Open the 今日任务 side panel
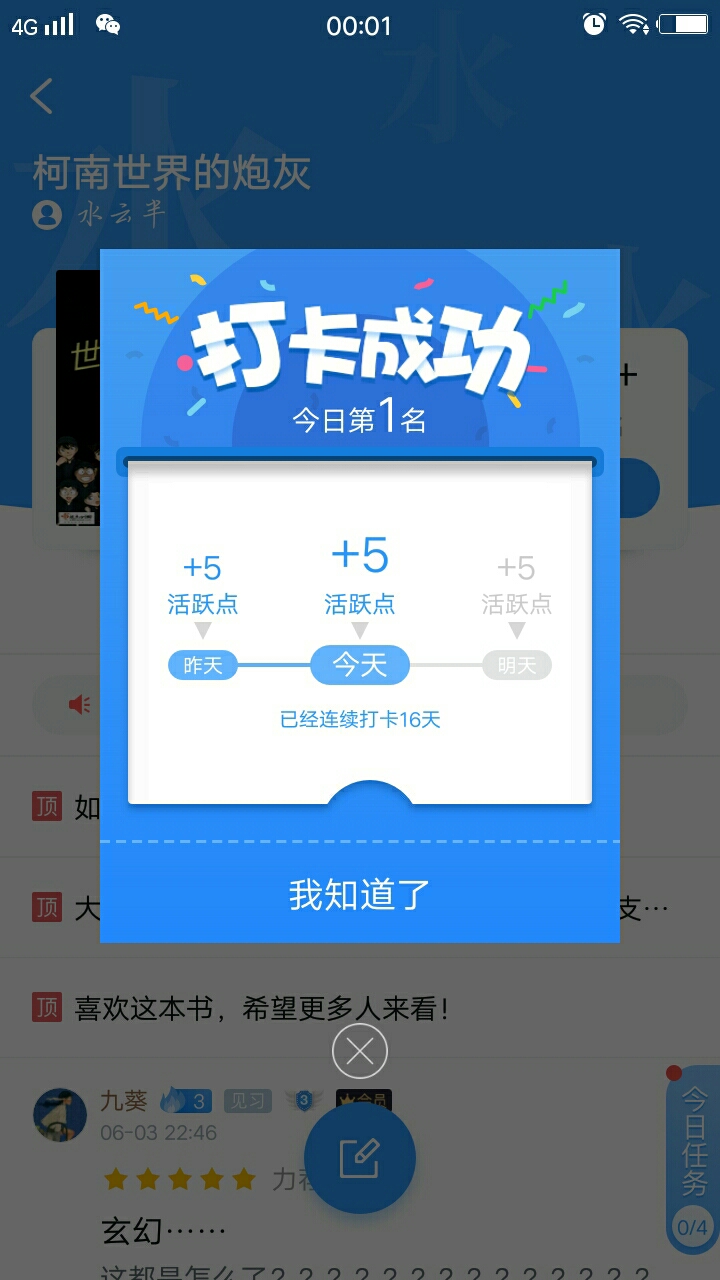Viewport: 720px width, 1280px height. pos(693,1160)
